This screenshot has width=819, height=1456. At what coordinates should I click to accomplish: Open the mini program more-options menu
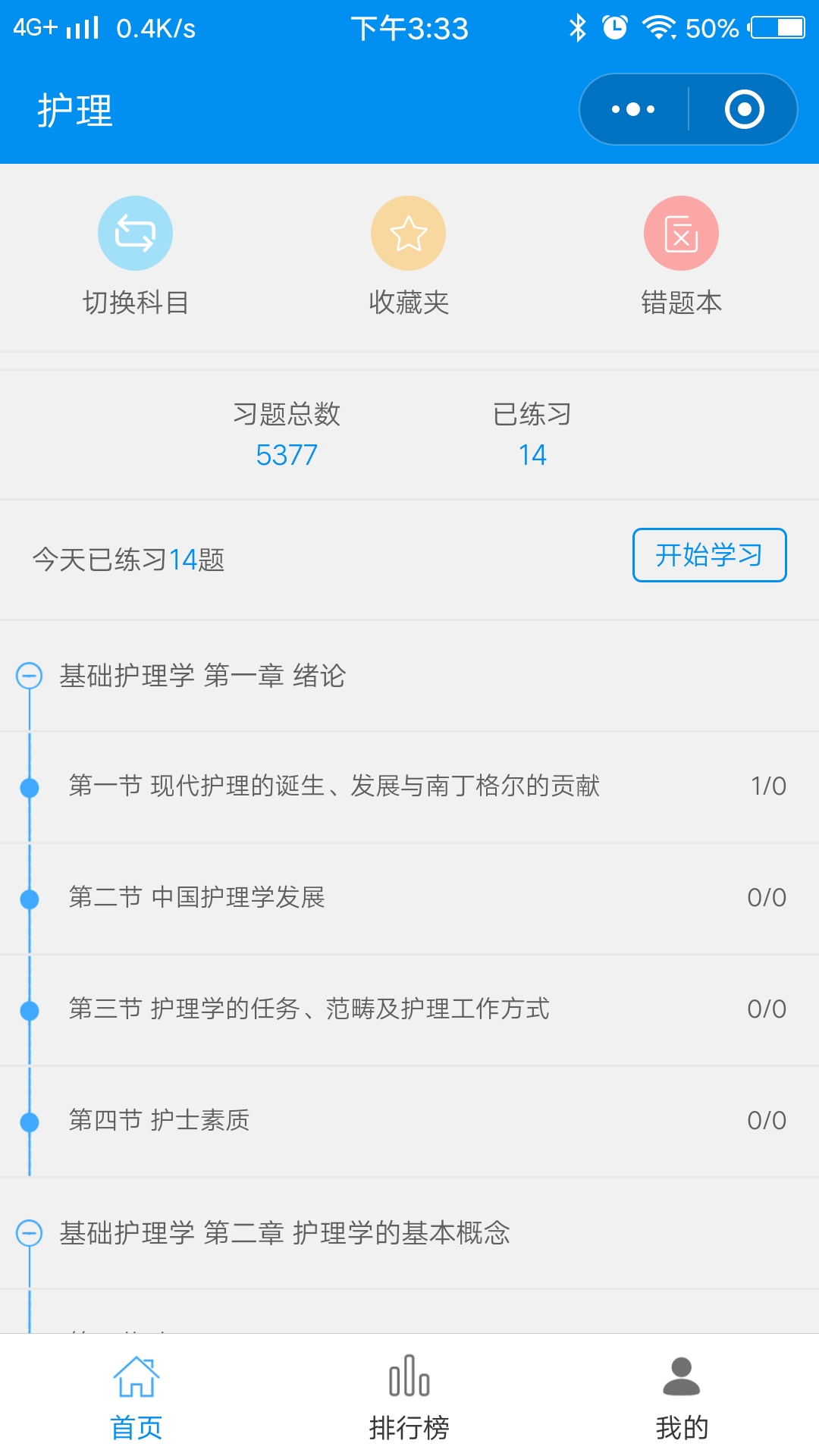coord(633,109)
